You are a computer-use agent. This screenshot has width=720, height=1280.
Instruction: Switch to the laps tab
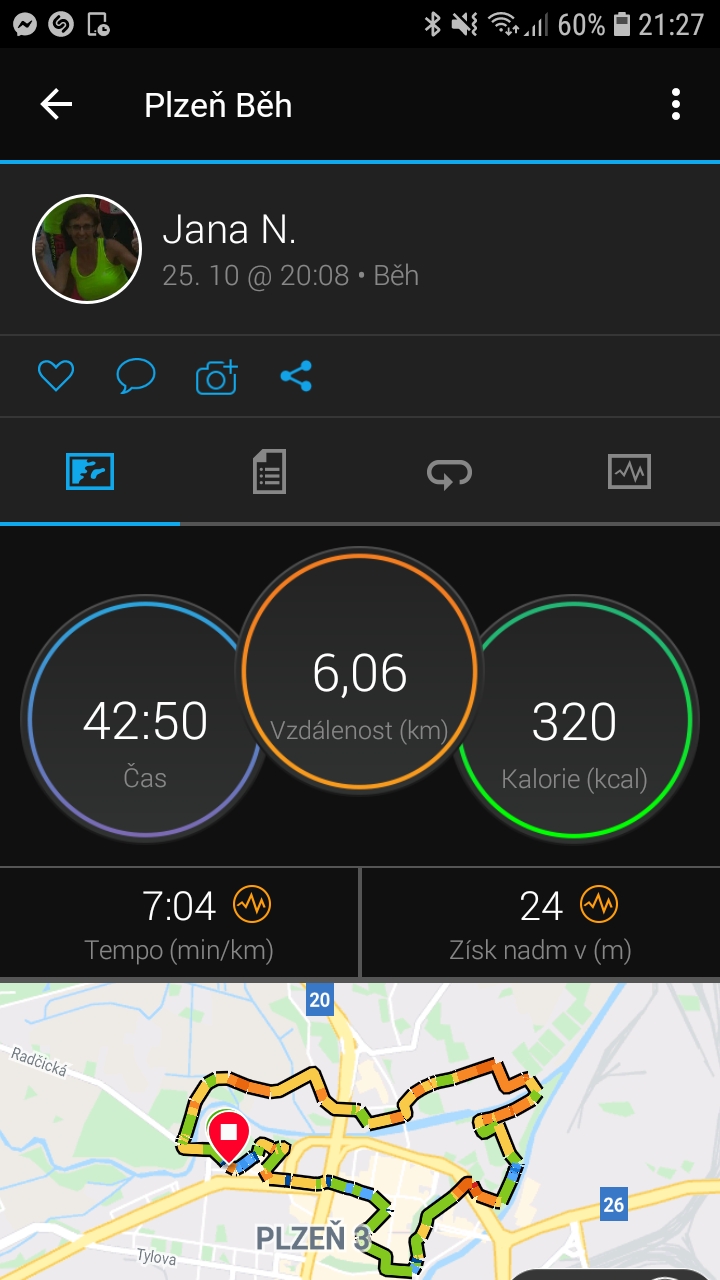[x=449, y=472]
